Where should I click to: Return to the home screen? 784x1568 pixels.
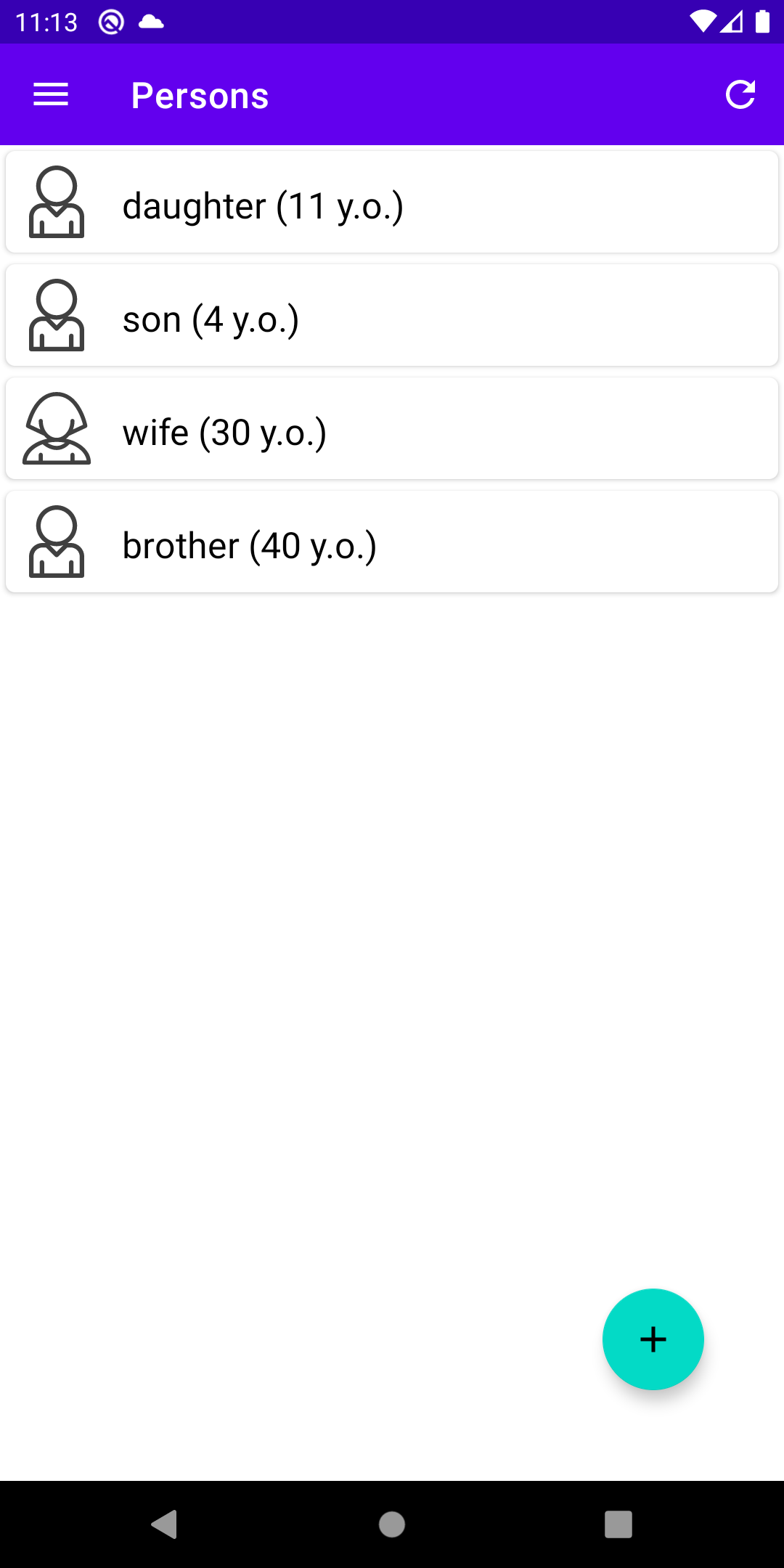tap(392, 1524)
